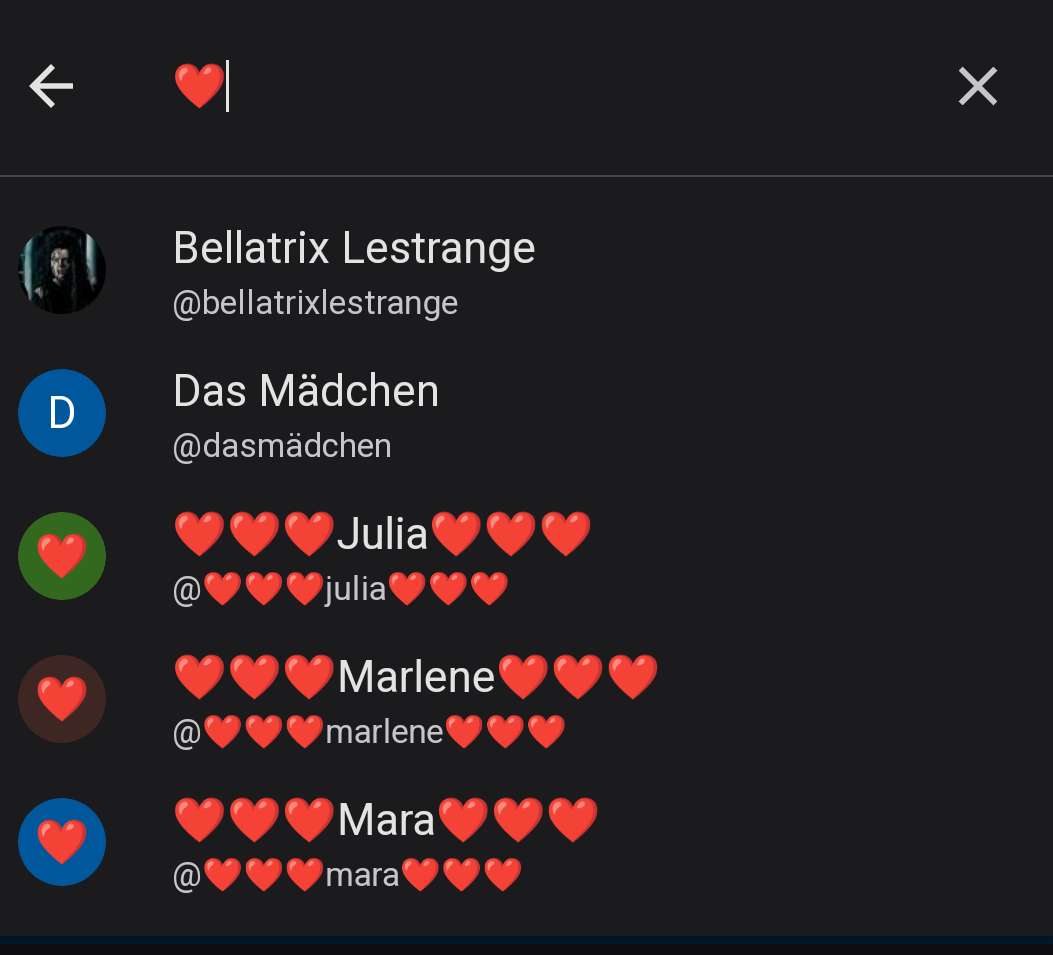Image resolution: width=1053 pixels, height=955 pixels.
Task: Go back using the arrow icon
Action: tap(51, 87)
